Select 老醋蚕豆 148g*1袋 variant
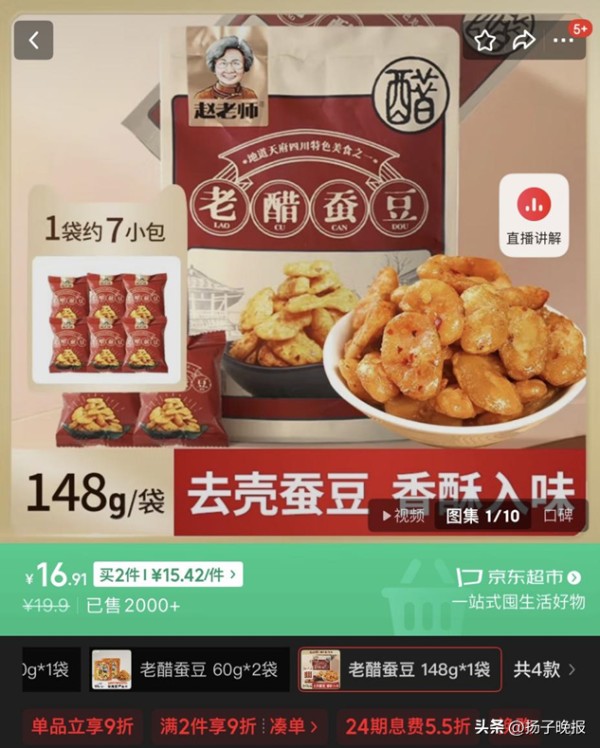600x748 pixels. 399,670
